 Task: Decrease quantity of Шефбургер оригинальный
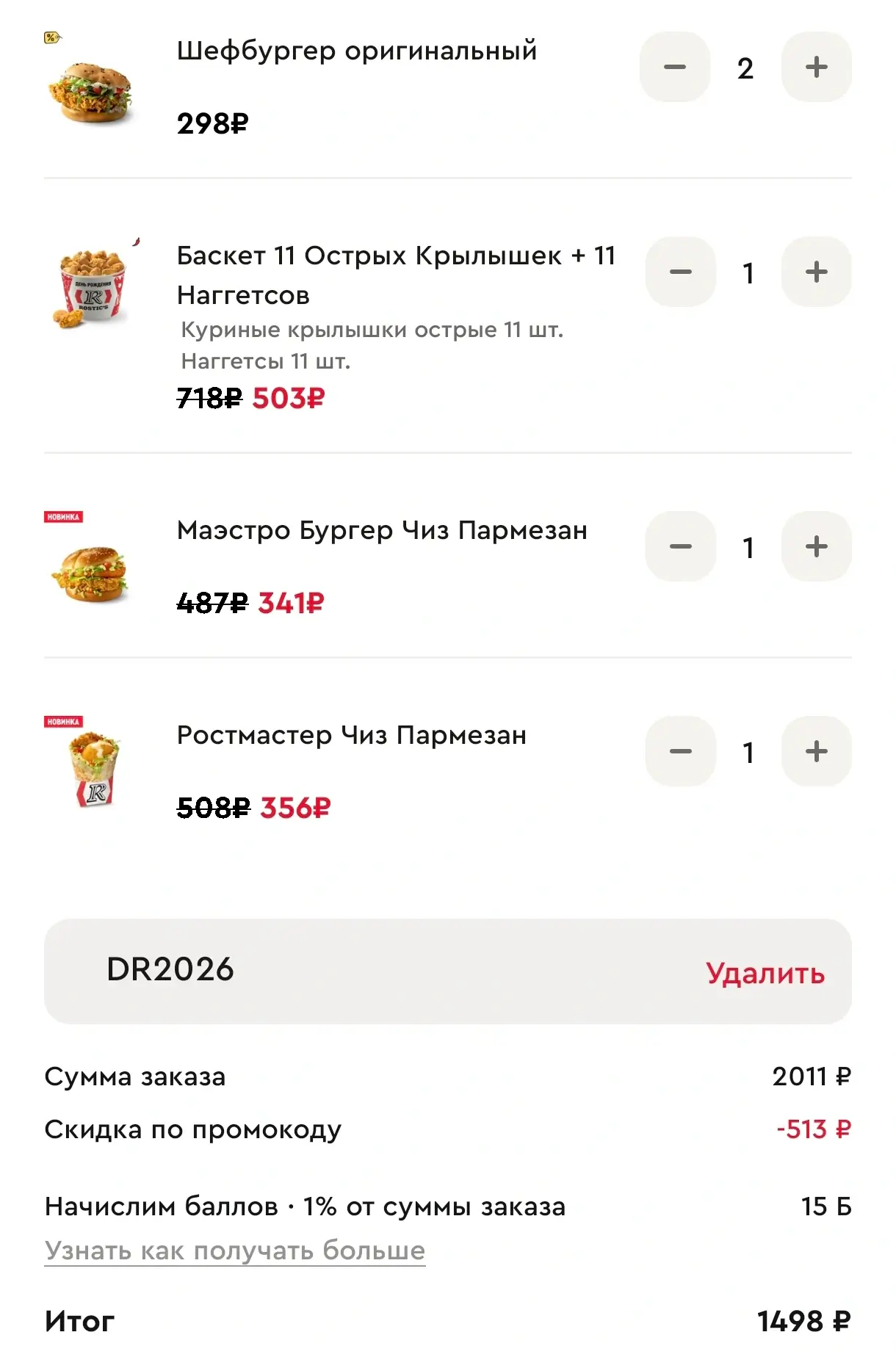pyautogui.click(x=675, y=68)
